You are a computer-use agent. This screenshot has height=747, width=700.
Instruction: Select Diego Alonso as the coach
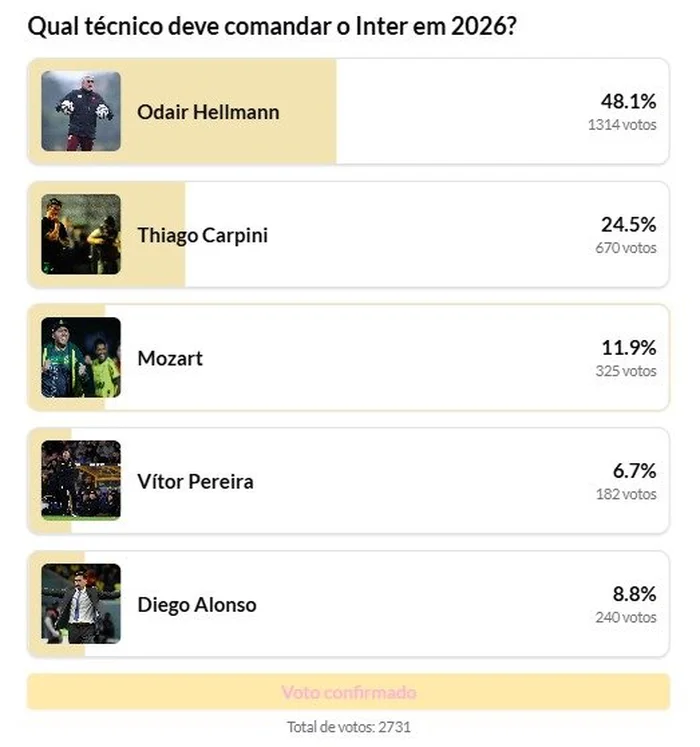tap(348, 603)
